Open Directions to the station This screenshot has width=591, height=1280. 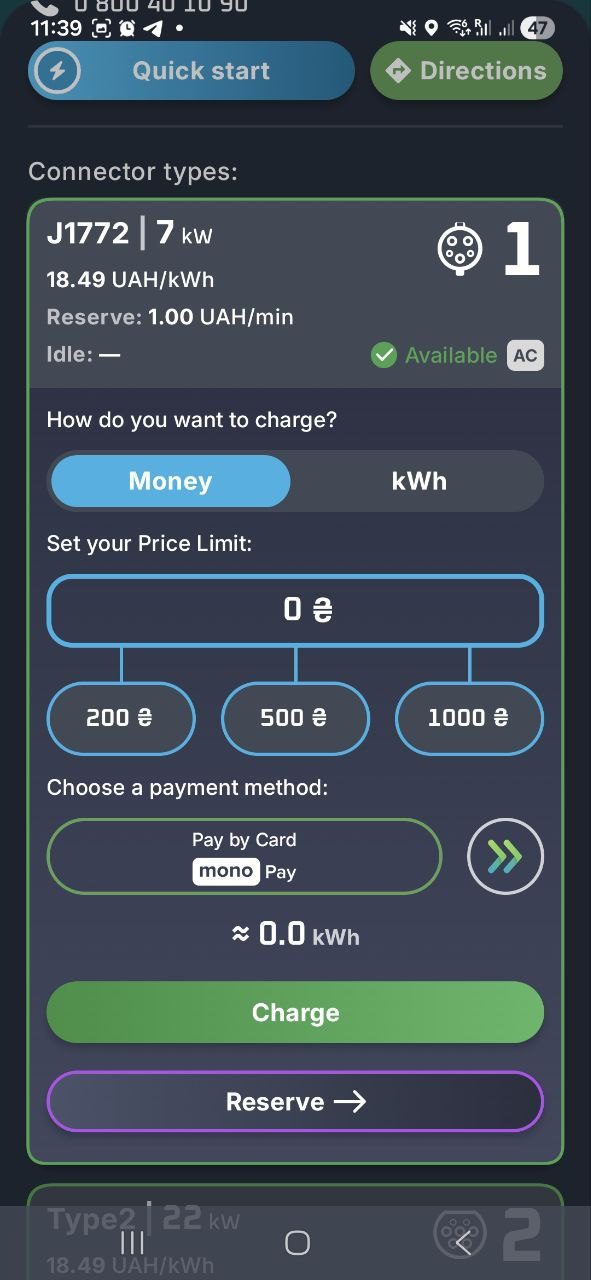[x=466, y=71]
